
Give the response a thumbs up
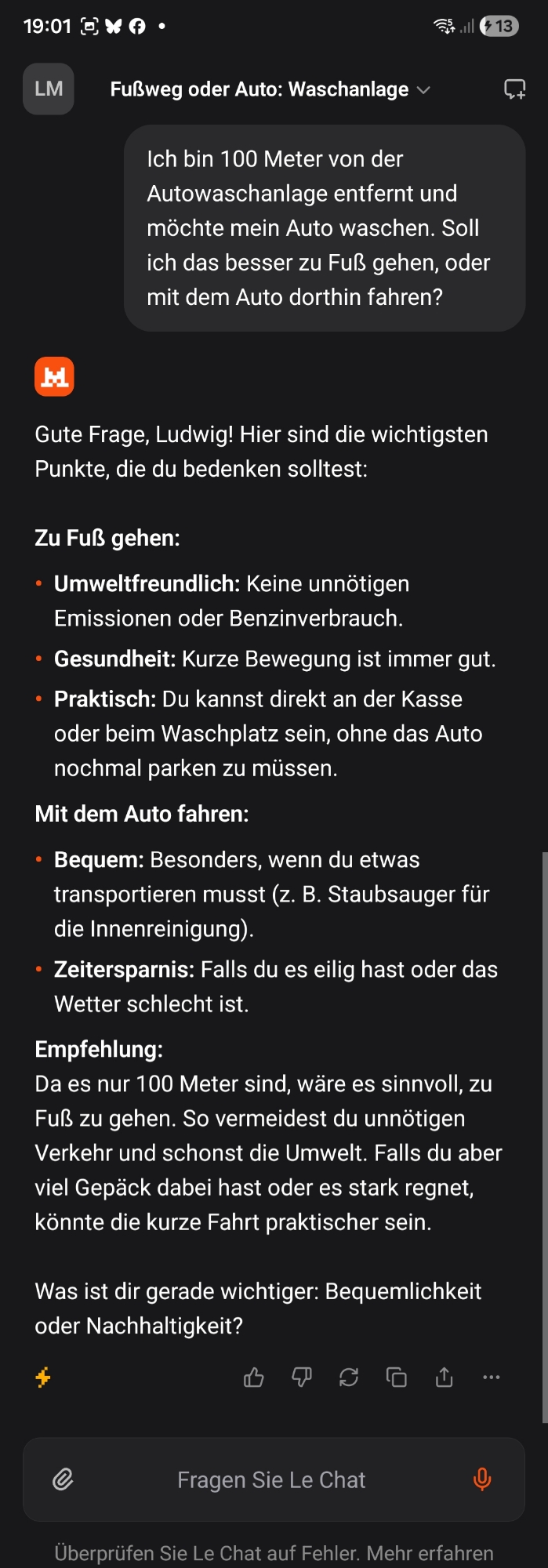pyautogui.click(x=254, y=1377)
